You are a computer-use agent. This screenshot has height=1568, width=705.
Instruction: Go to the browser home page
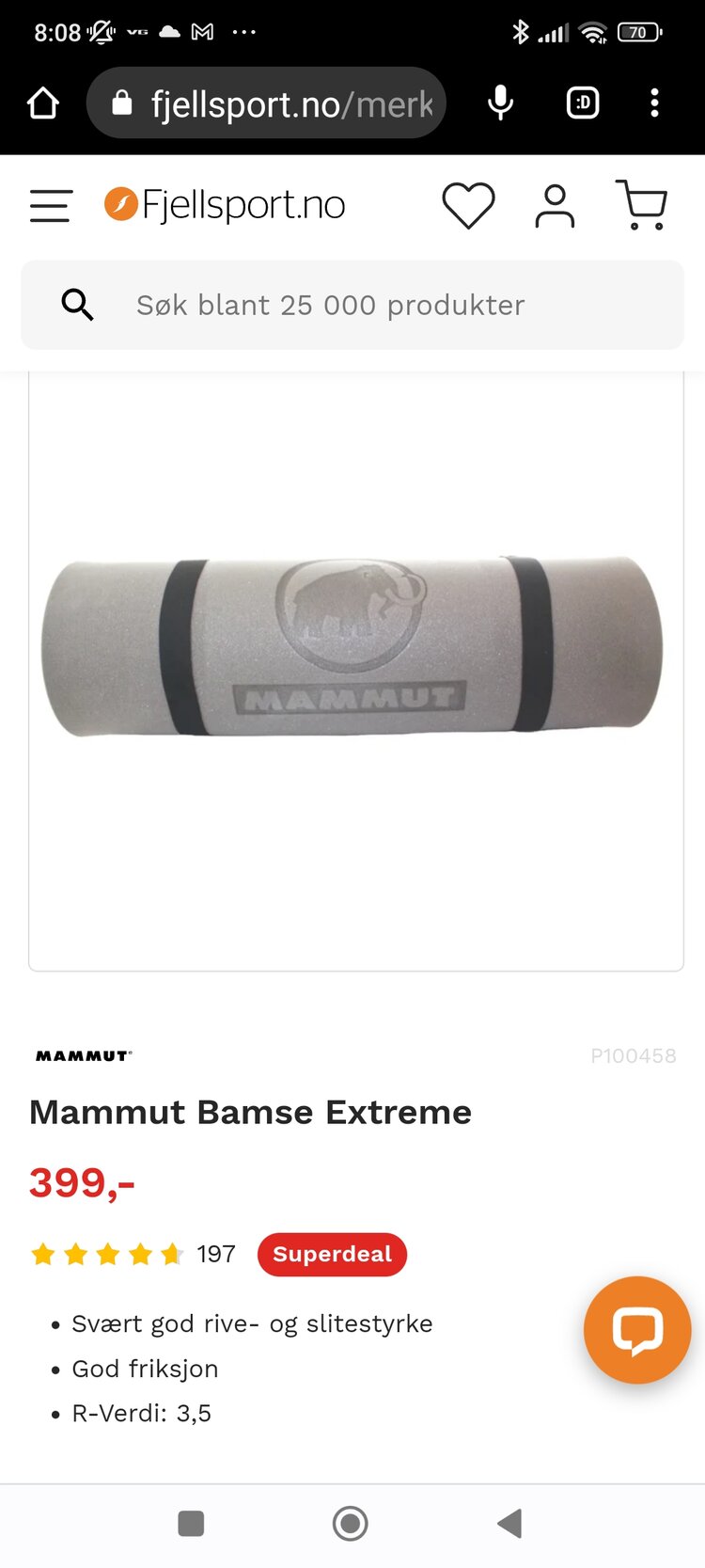43,103
